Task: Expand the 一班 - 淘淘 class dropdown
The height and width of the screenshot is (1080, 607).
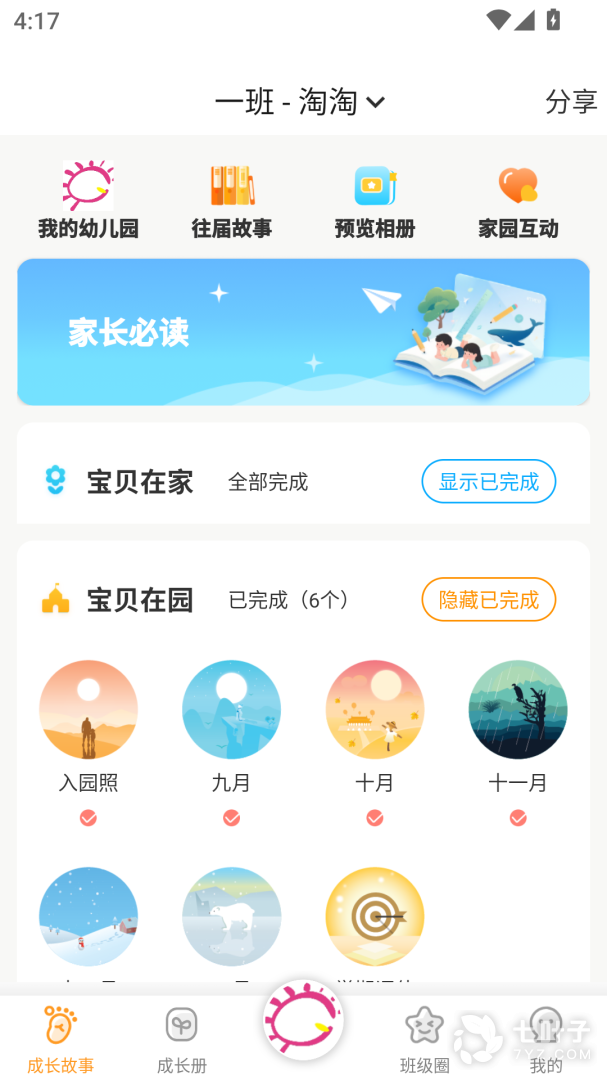Action: tap(300, 102)
